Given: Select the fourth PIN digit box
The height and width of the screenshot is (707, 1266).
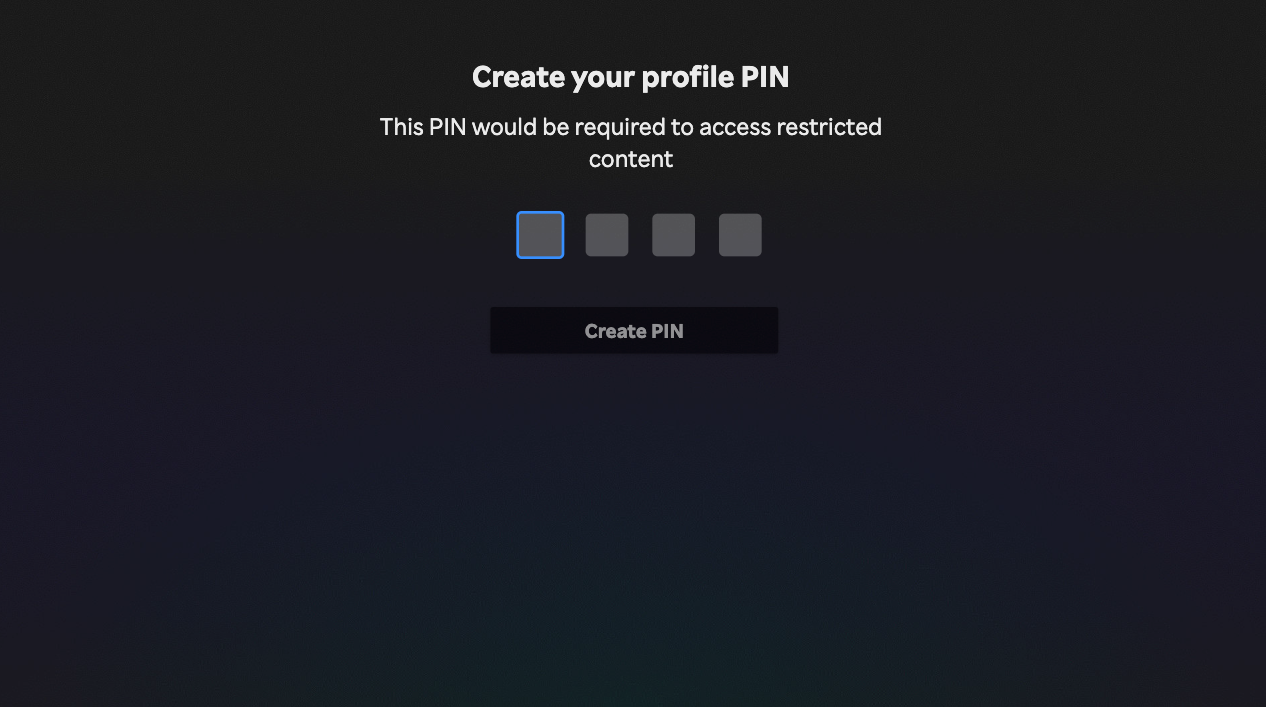Looking at the screenshot, I should coord(740,235).
